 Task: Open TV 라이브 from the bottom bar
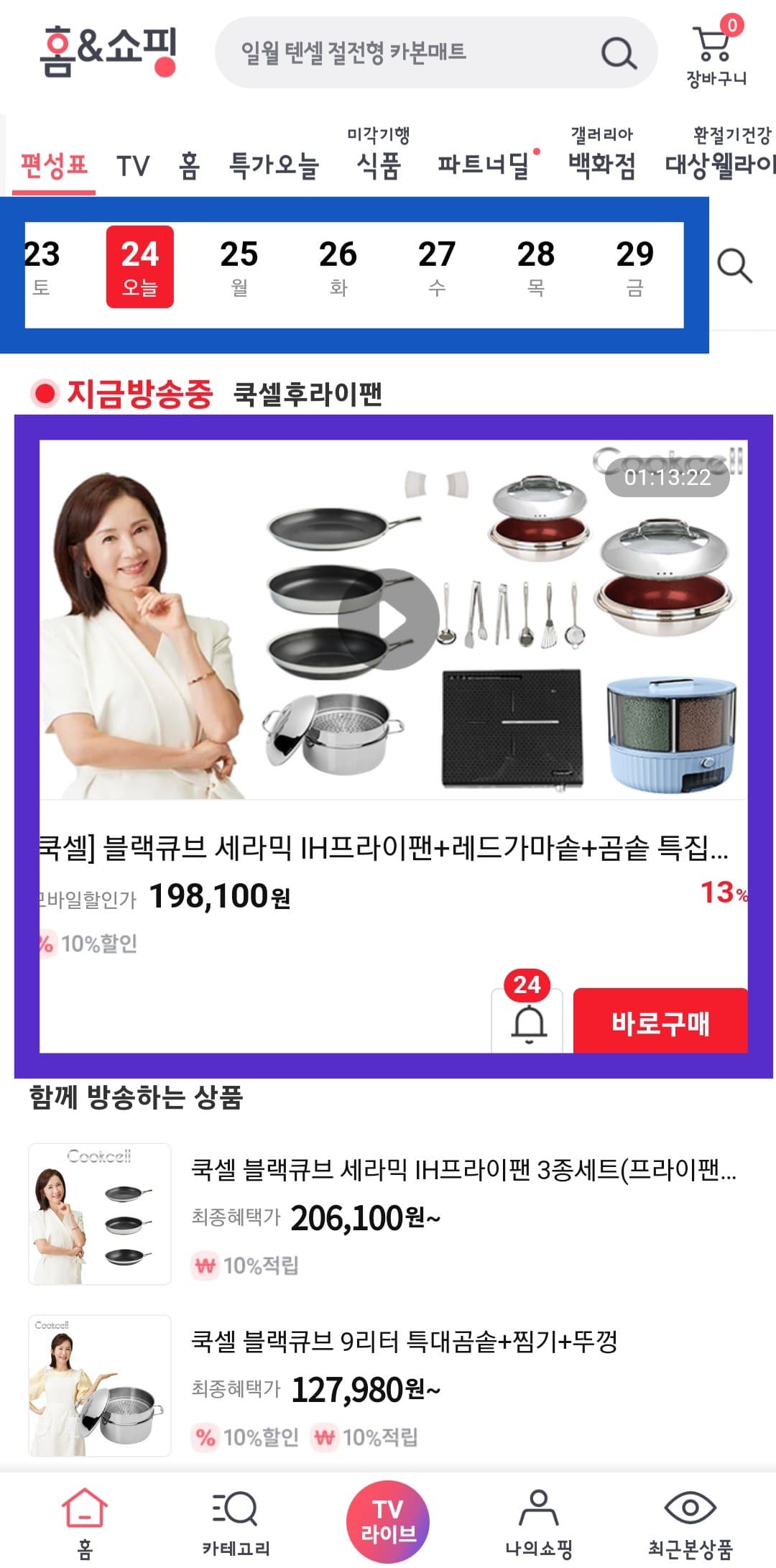[x=388, y=1513]
